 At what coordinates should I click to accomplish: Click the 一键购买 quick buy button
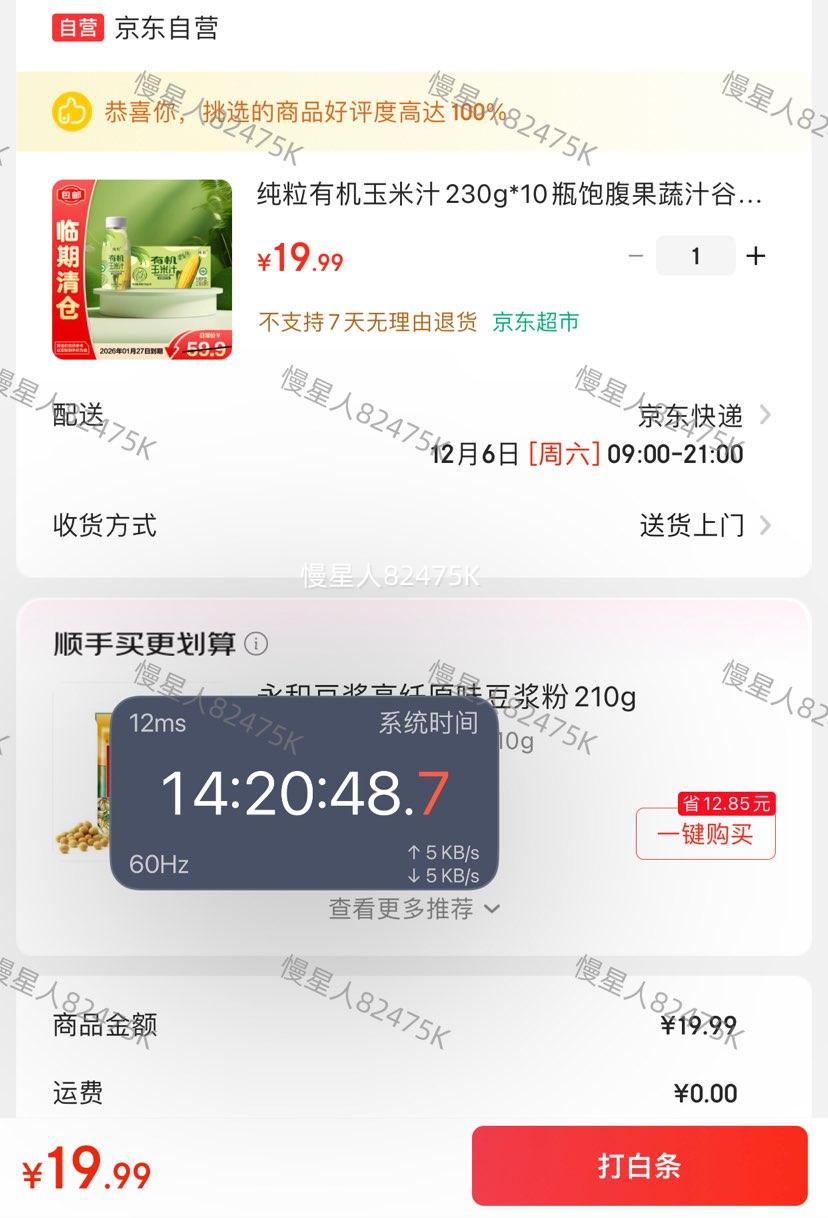coord(705,835)
